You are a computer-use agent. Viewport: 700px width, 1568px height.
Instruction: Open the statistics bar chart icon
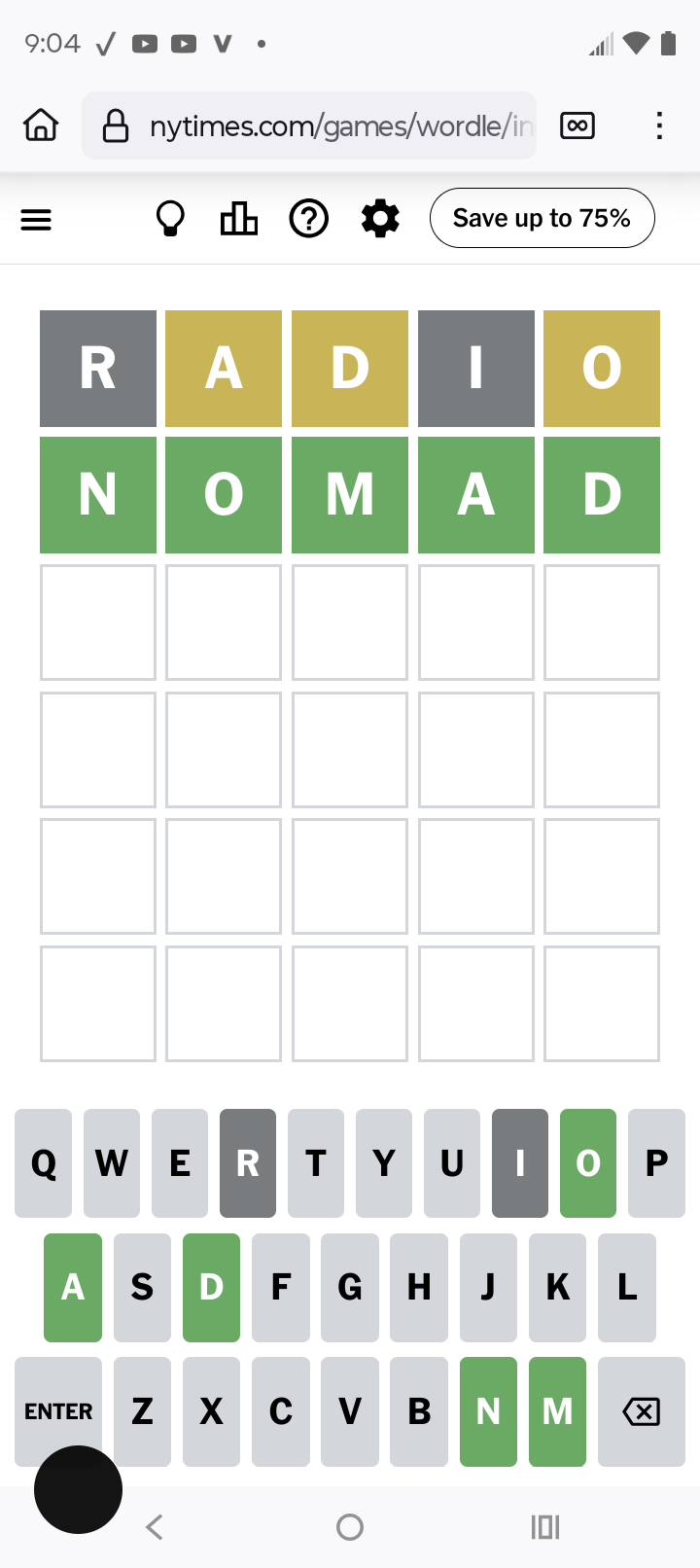239,219
